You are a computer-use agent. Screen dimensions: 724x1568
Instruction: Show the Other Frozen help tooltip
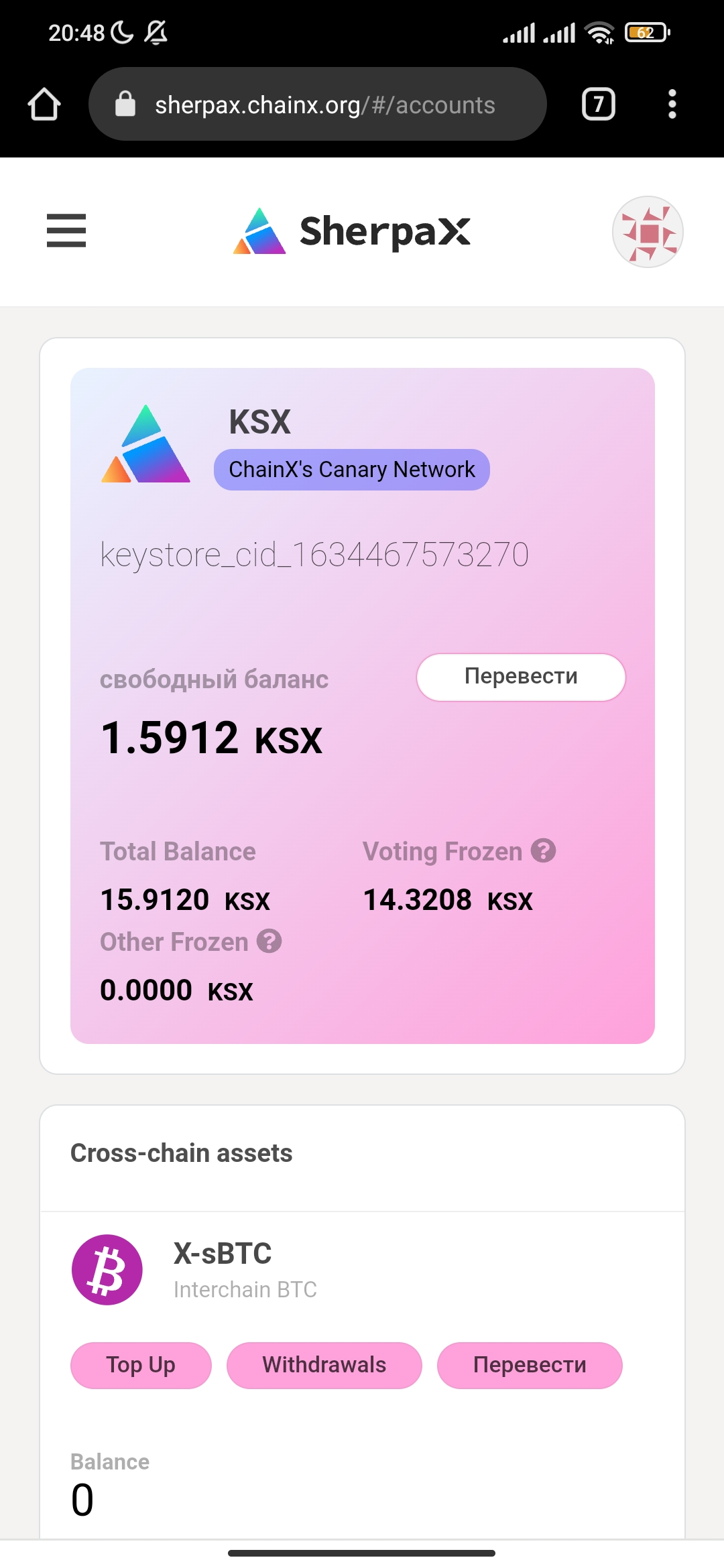[x=269, y=941]
